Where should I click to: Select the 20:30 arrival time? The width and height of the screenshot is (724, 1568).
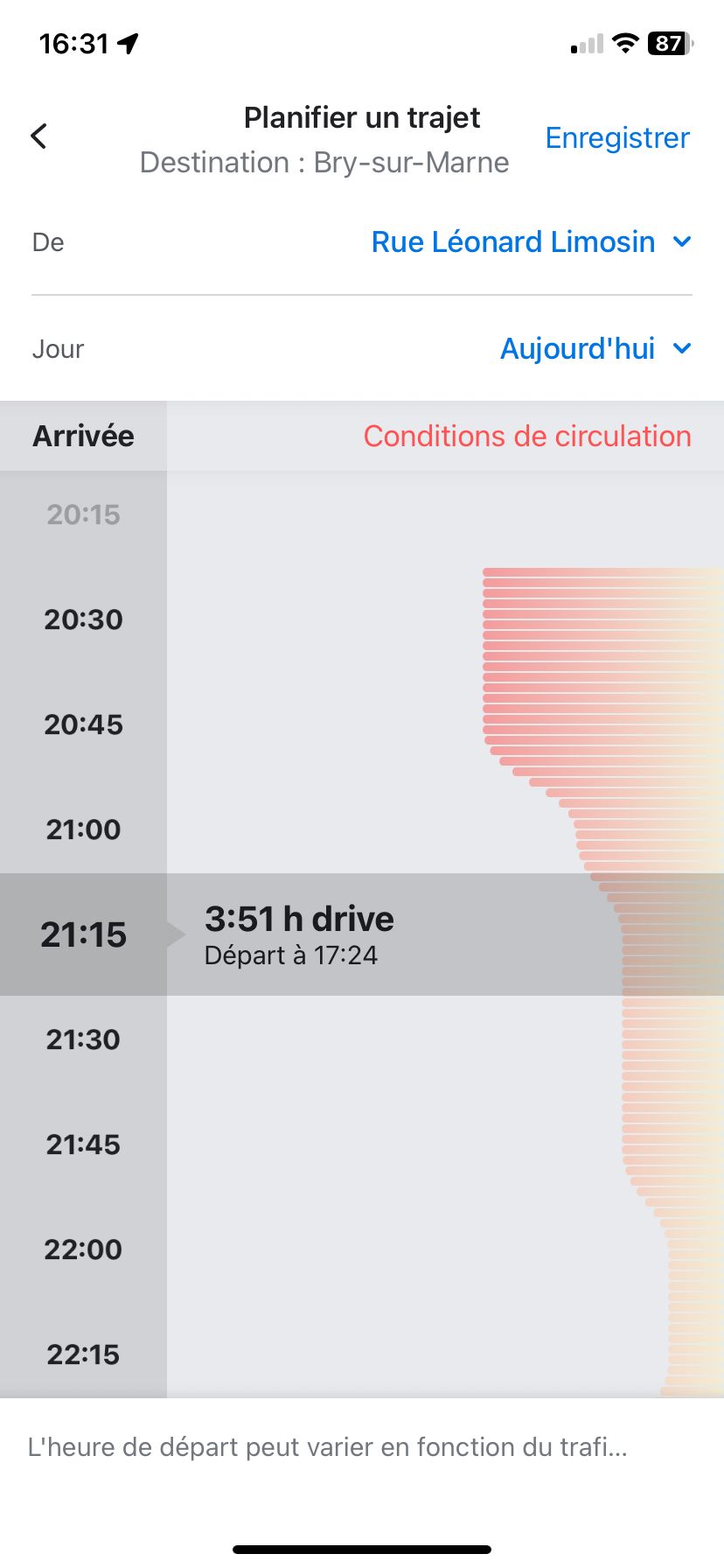click(x=84, y=619)
